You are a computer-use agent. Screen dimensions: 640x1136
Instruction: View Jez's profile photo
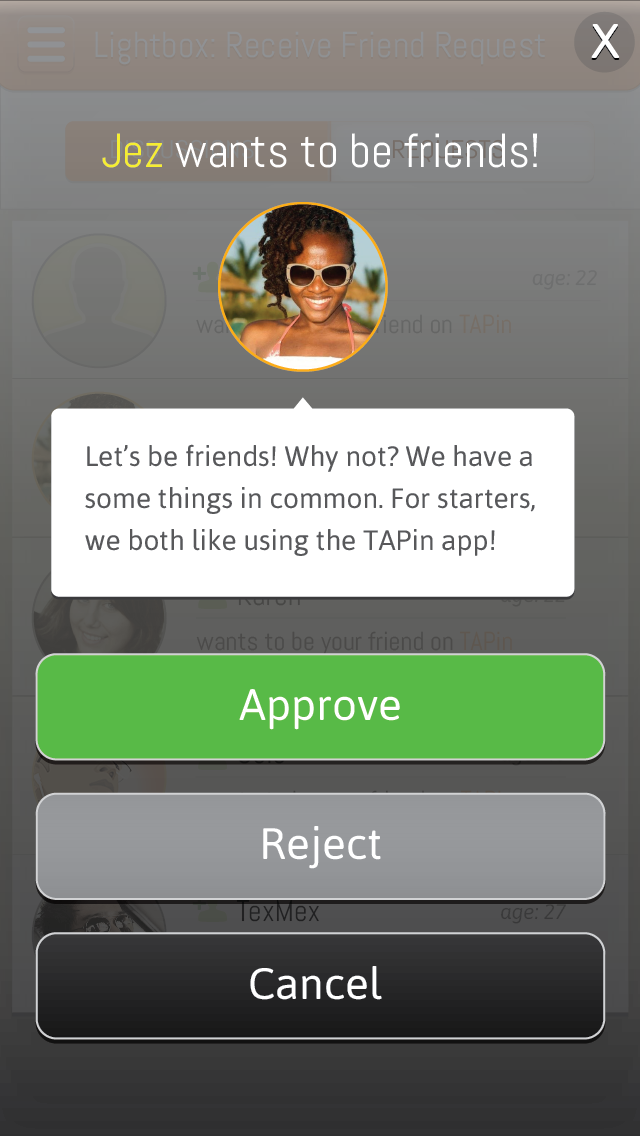tap(302, 287)
